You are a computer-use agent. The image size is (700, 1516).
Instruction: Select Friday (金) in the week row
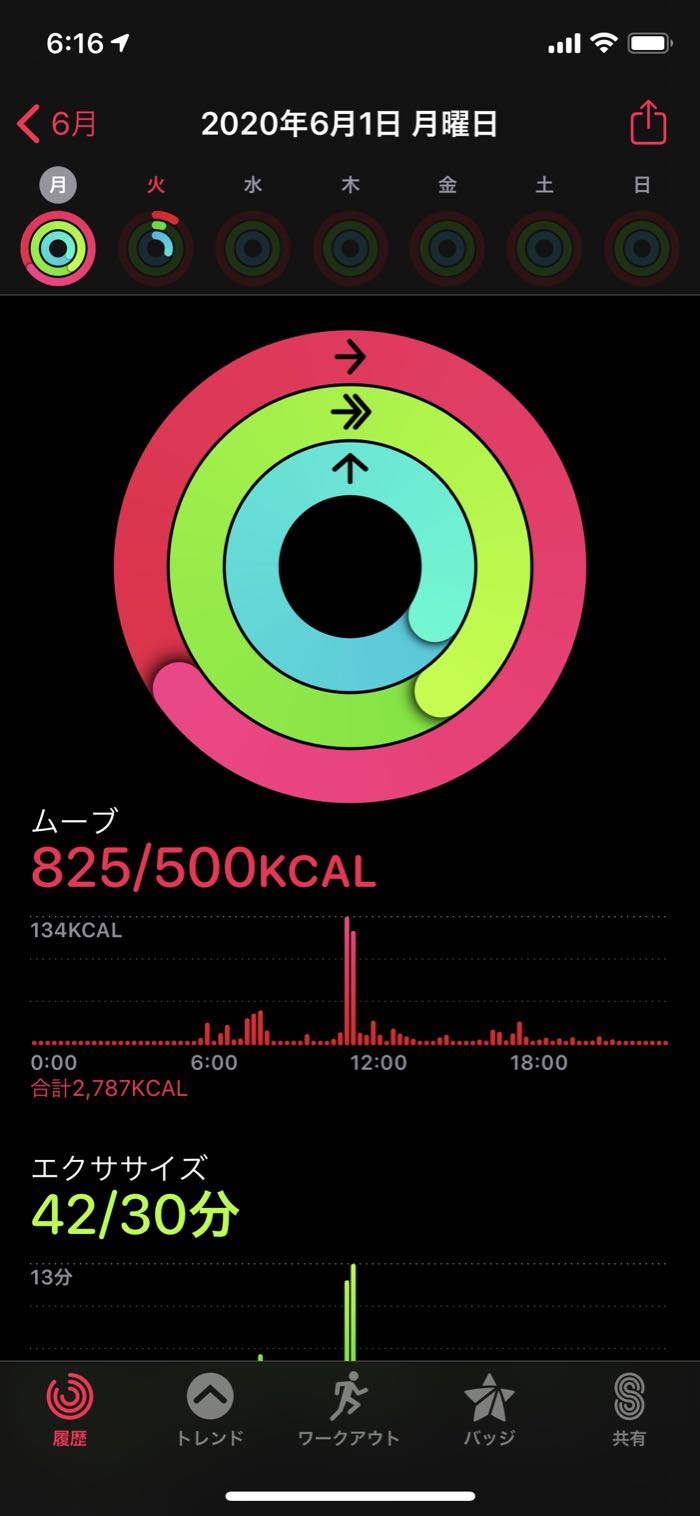pyautogui.click(x=447, y=247)
